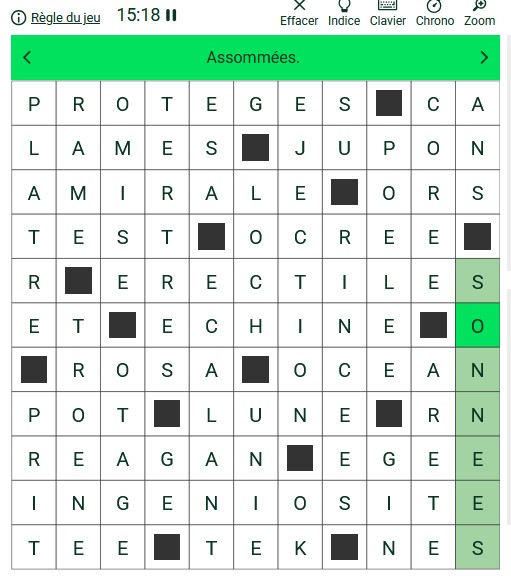
Task: Select the K cell in TEK
Action: (300, 548)
